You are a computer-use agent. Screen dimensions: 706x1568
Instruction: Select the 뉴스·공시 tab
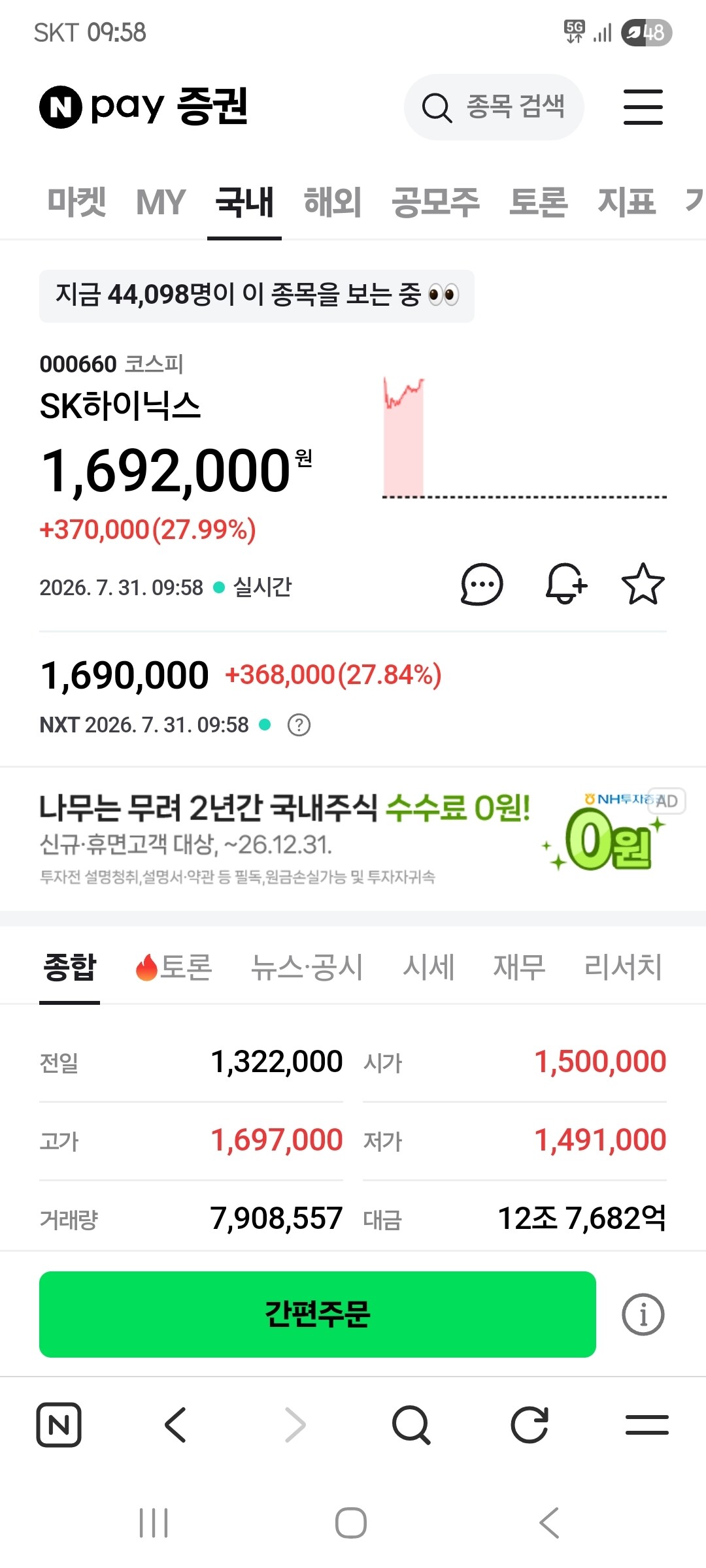(x=307, y=966)
